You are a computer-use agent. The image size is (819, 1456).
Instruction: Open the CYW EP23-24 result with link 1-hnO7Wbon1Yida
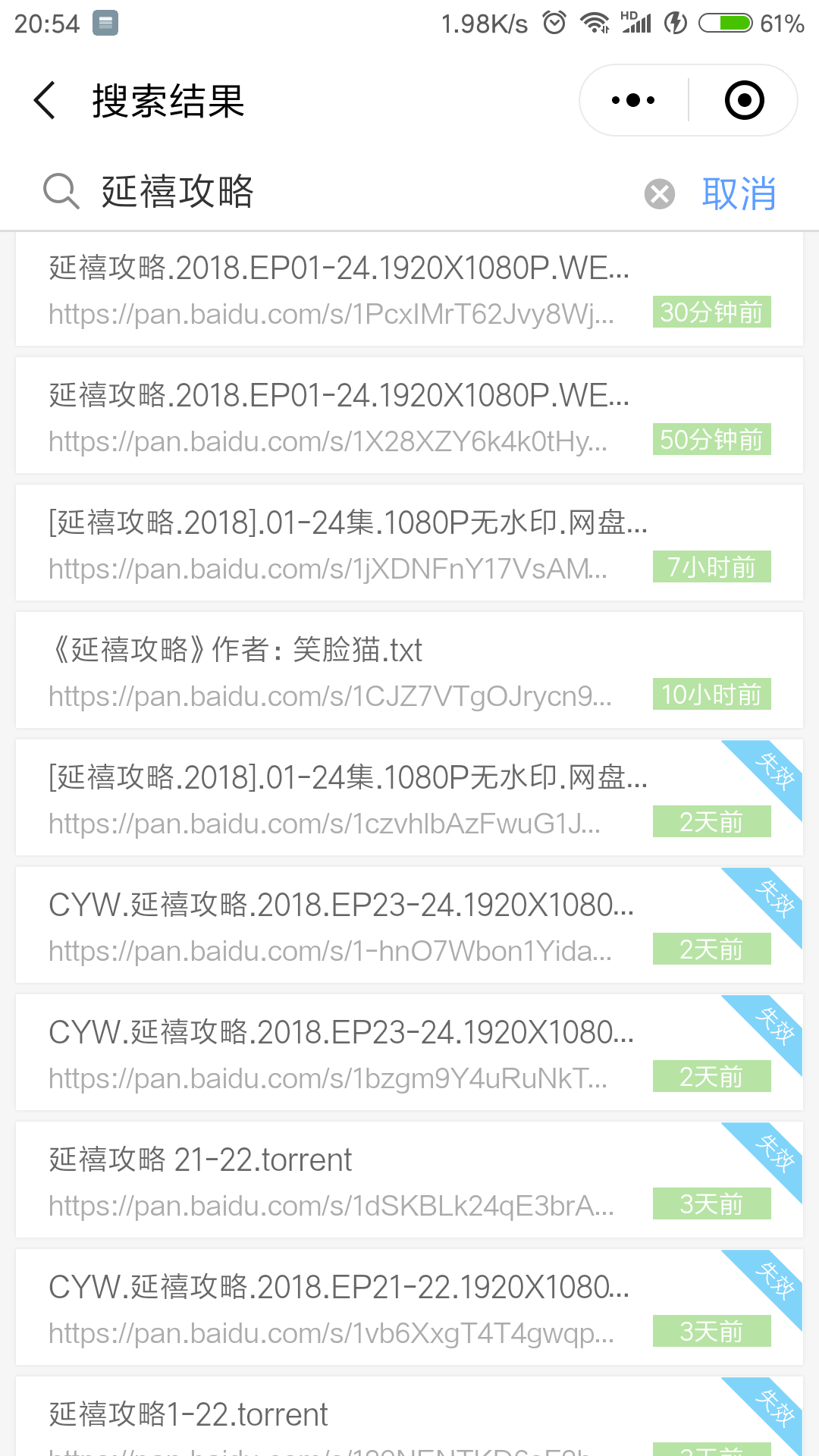pyautogui.click(x=409, y=926)
